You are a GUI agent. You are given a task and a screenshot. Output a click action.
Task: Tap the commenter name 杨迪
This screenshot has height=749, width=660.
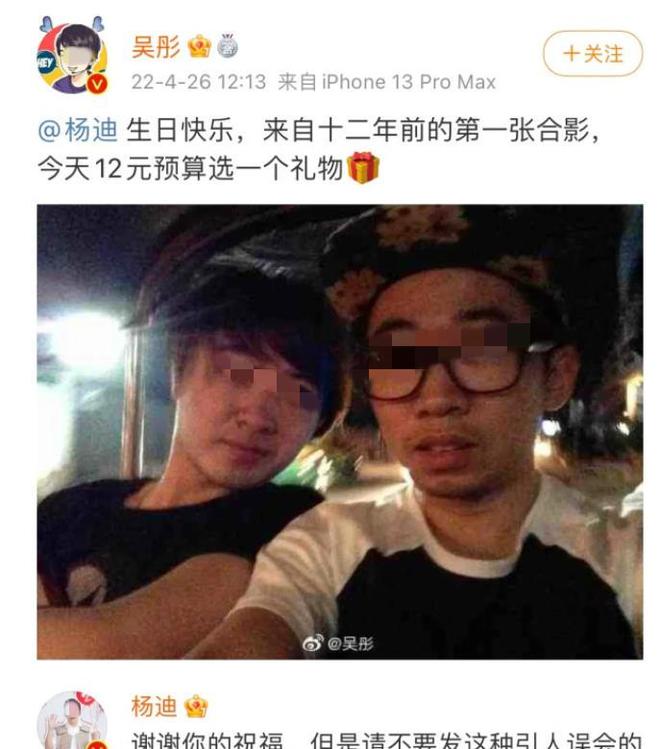[x=155, y=707]
